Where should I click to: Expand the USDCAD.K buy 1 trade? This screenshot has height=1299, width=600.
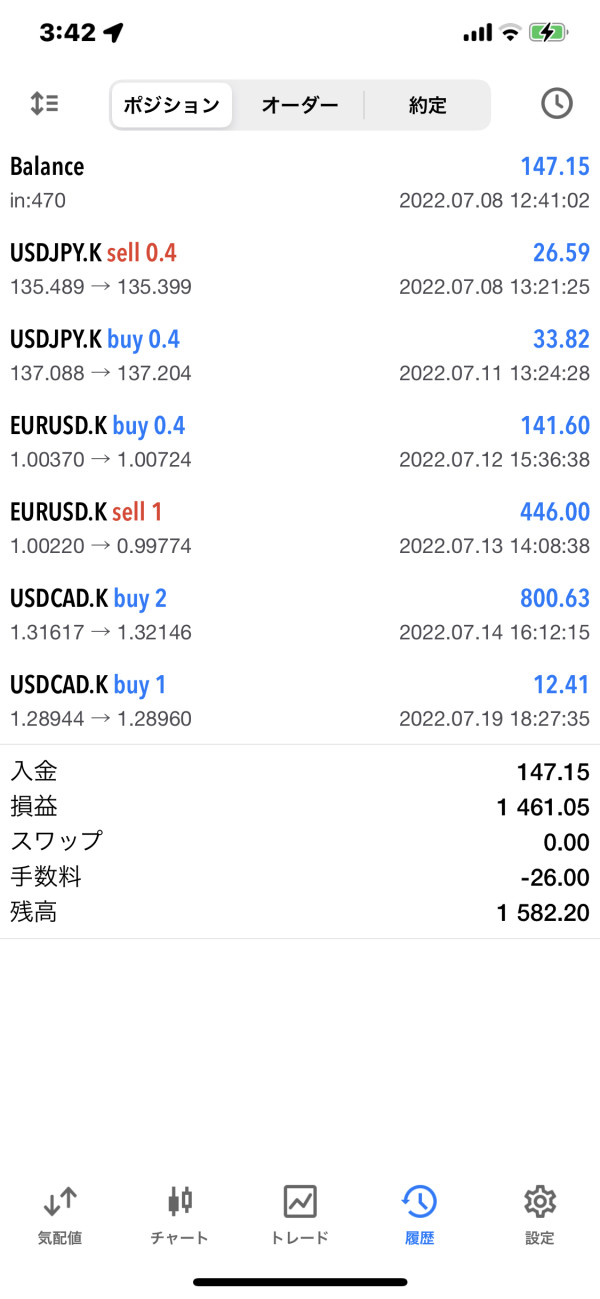(x=300, y=701)
